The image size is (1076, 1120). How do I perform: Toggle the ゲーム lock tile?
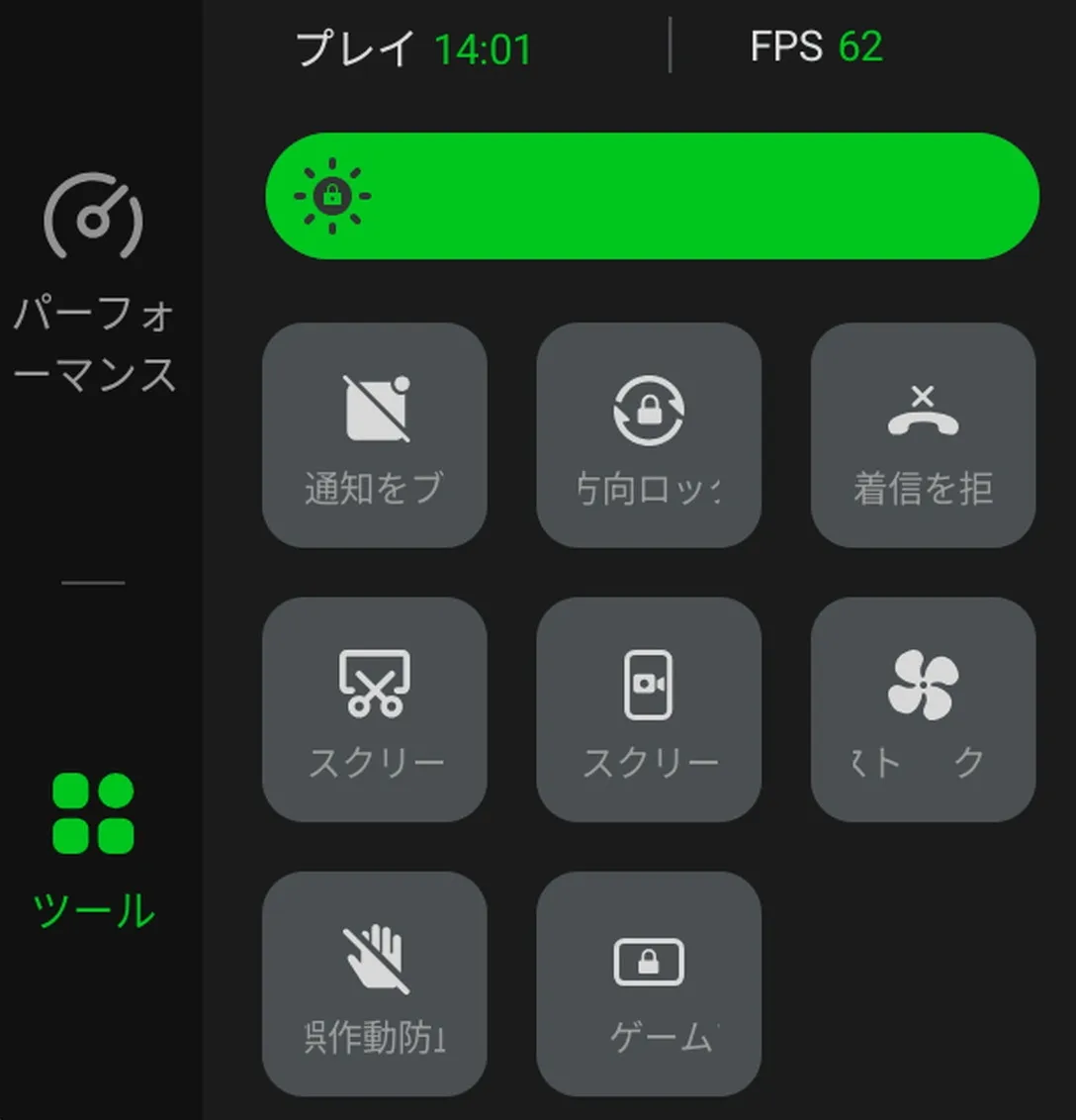tap(649, 983)
